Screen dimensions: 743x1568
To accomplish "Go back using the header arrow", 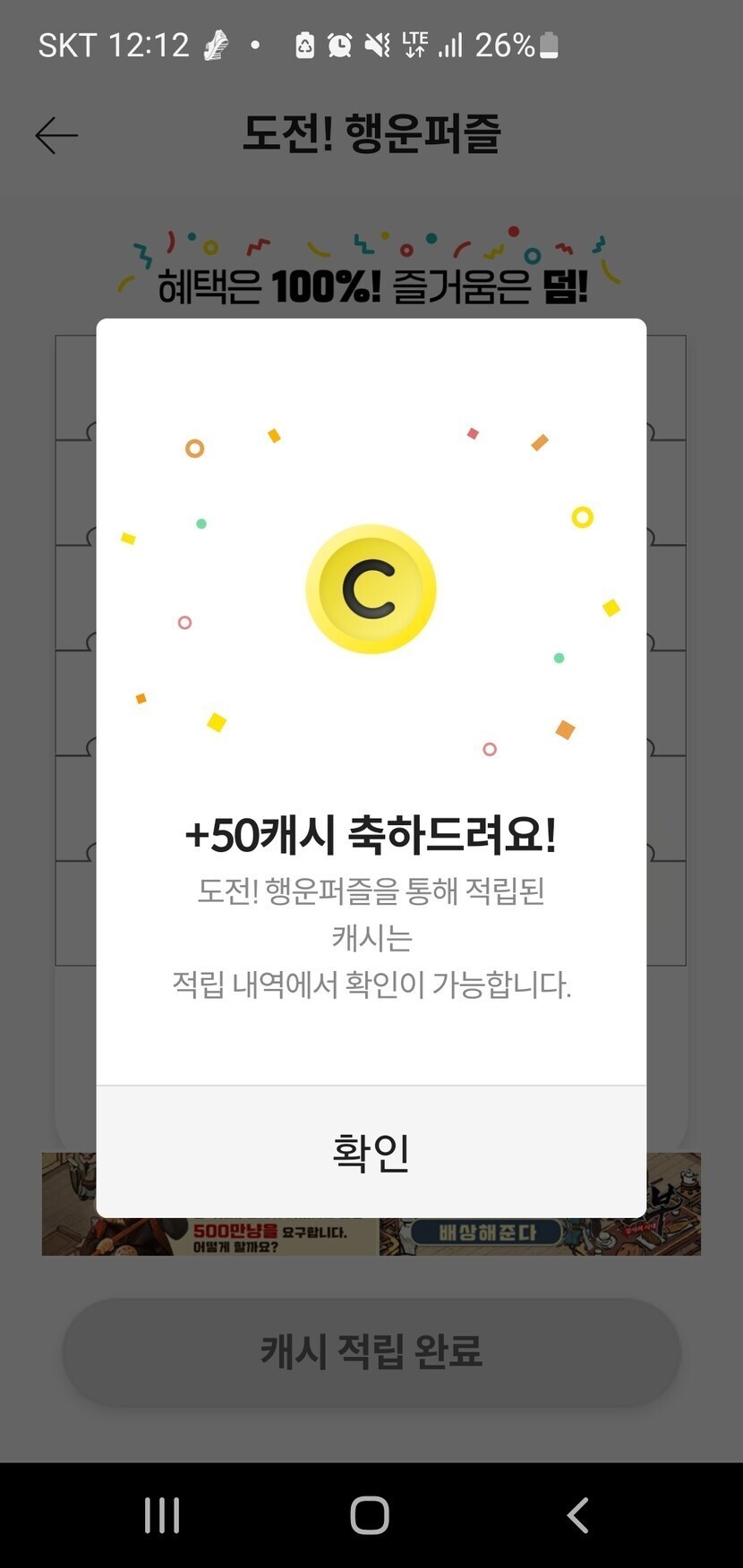I will [x=56, y=136].
